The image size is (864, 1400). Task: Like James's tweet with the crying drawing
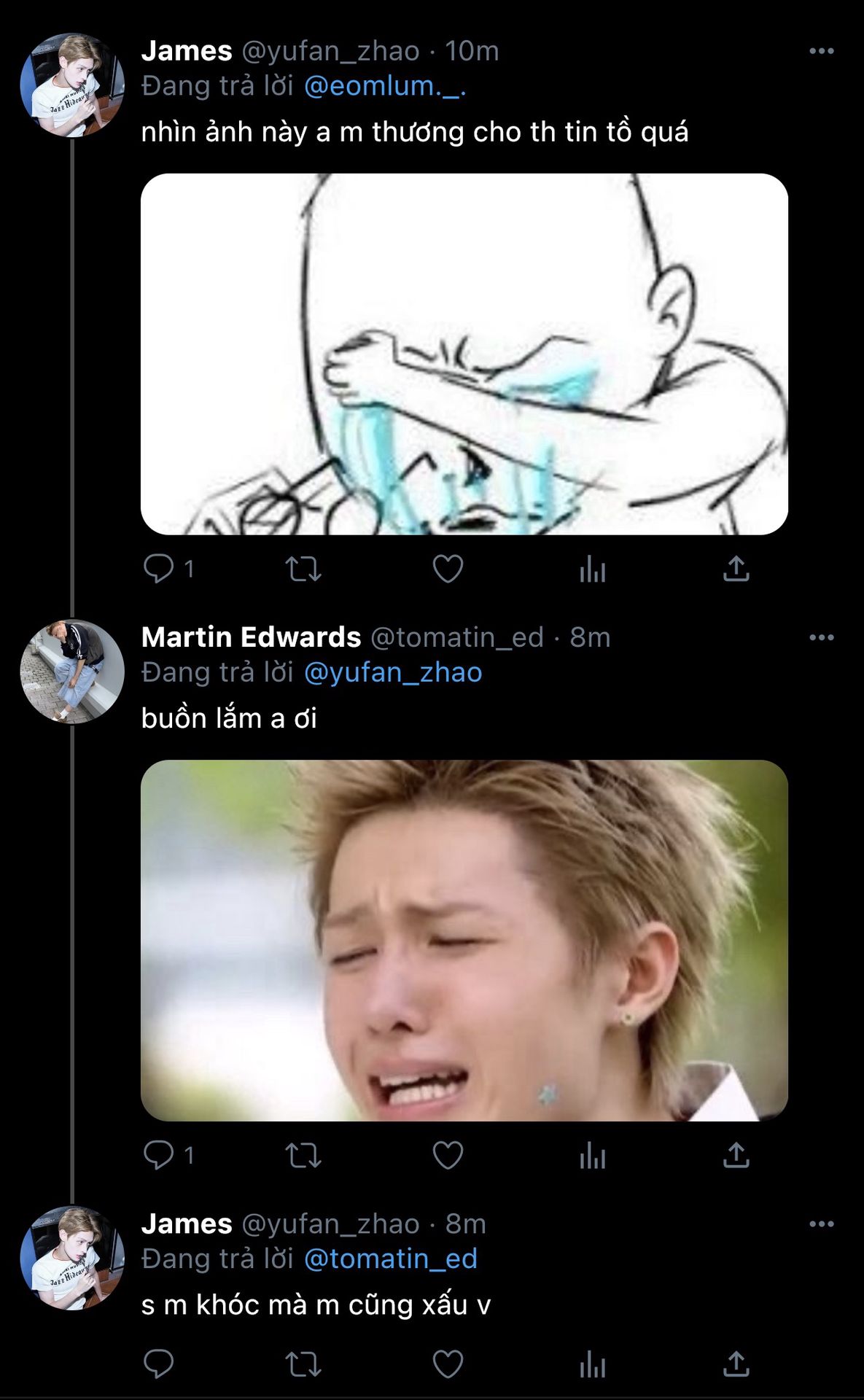coord(448,569)
